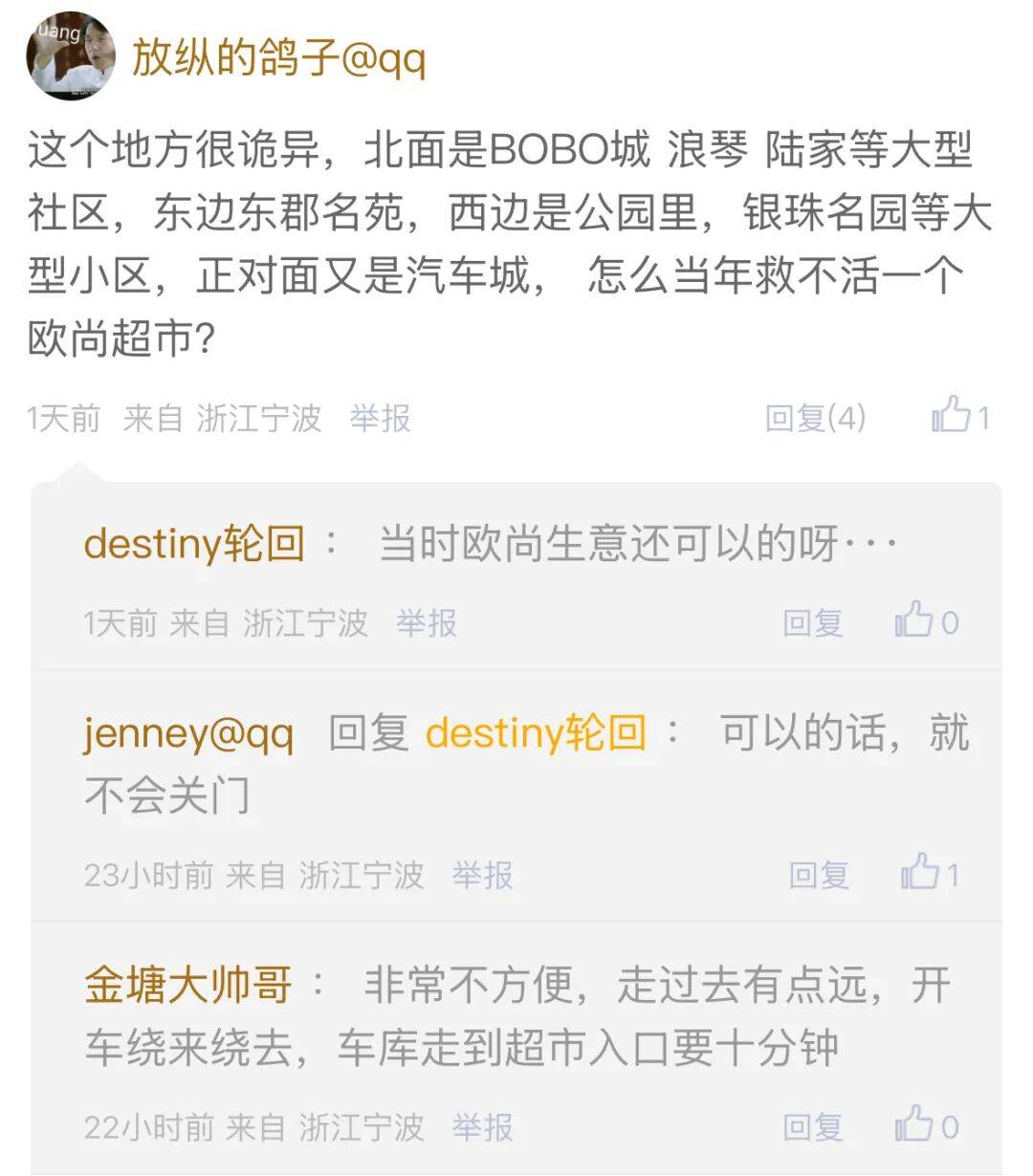Reply to the 当时欧尚生意还可以的呀 comment

812,623
